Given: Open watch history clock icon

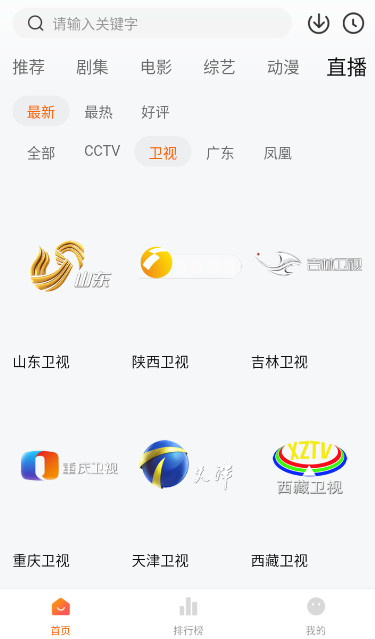Looking at the screenshot, I should 353,24.
